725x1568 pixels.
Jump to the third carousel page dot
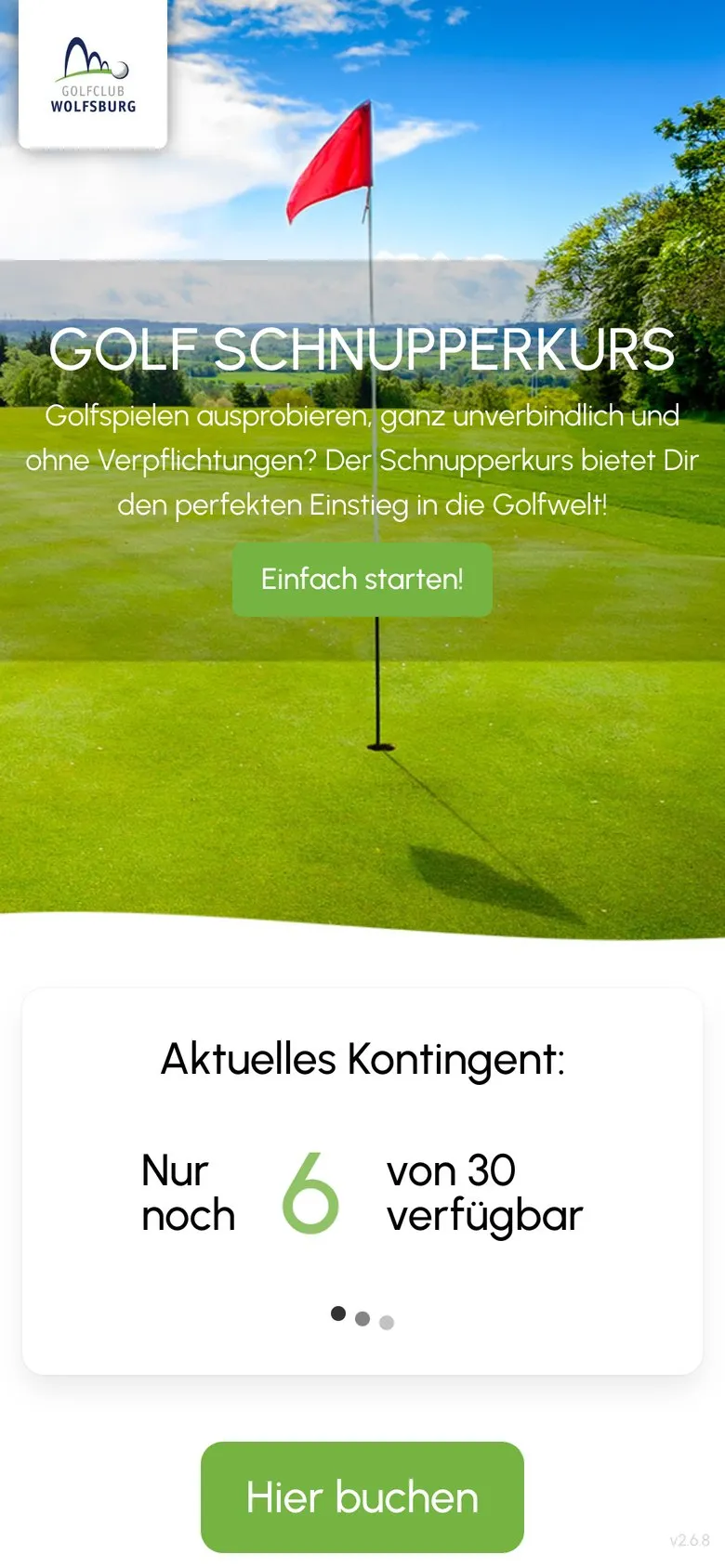click(x=387, y=1322)
